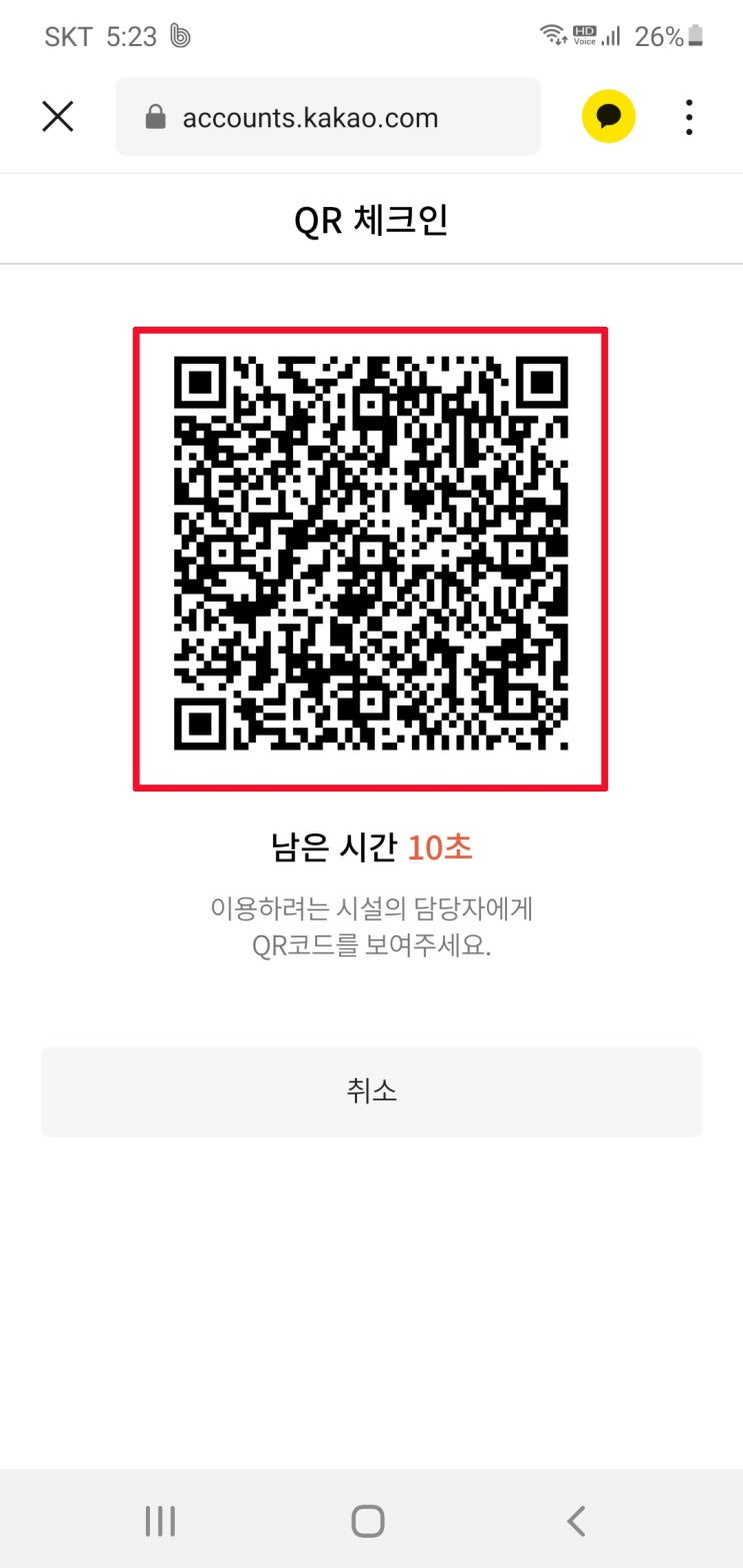Viewport: 743px width, 1568px height.
Task: Show recent apps from the navigation bar
Action: [x=160, y=1521]
